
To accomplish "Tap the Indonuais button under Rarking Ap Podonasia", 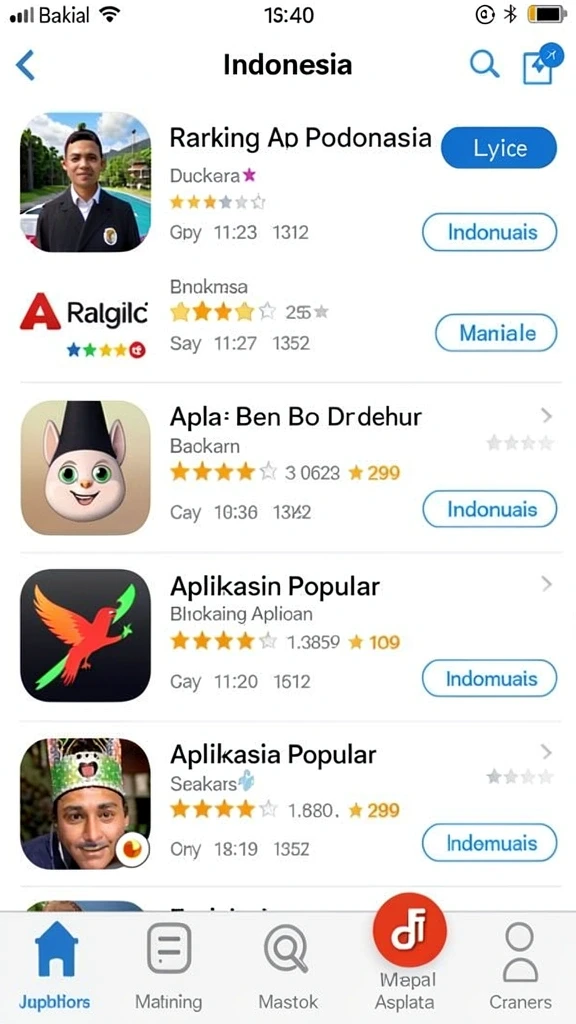I will click(489, 232).
